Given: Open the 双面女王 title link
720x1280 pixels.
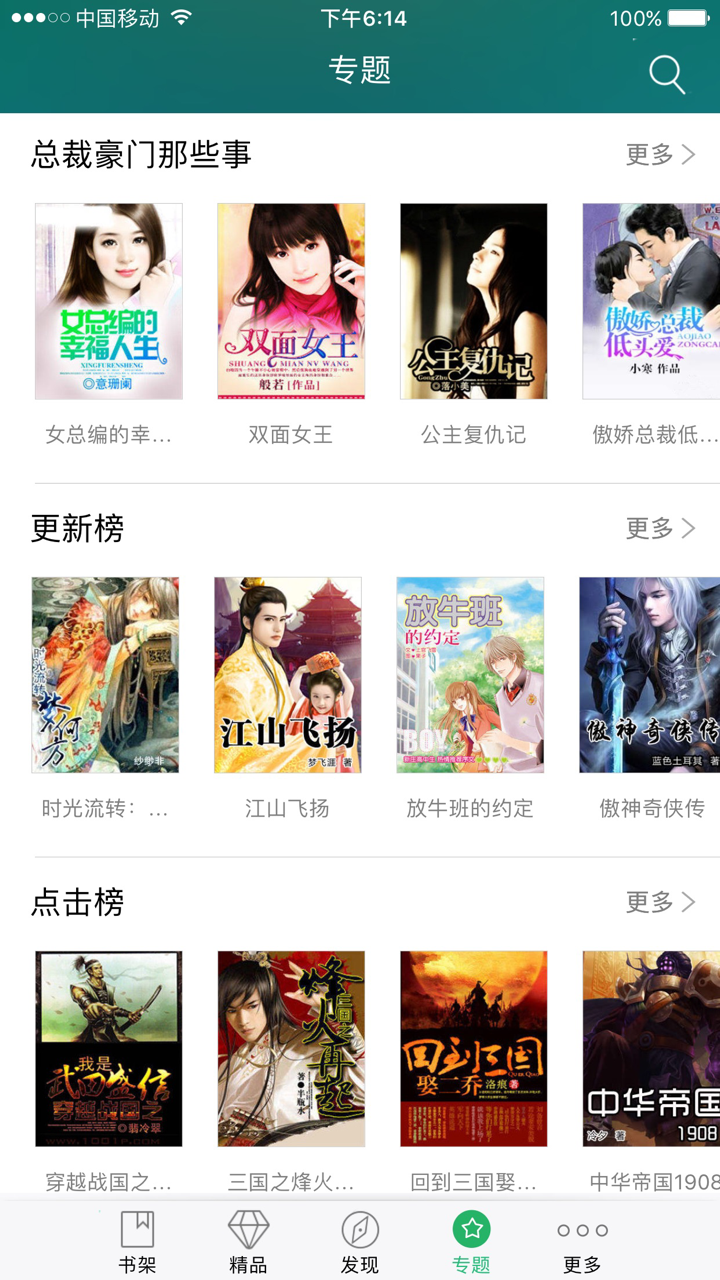Looking at the screenshot, I should (290, 437).
